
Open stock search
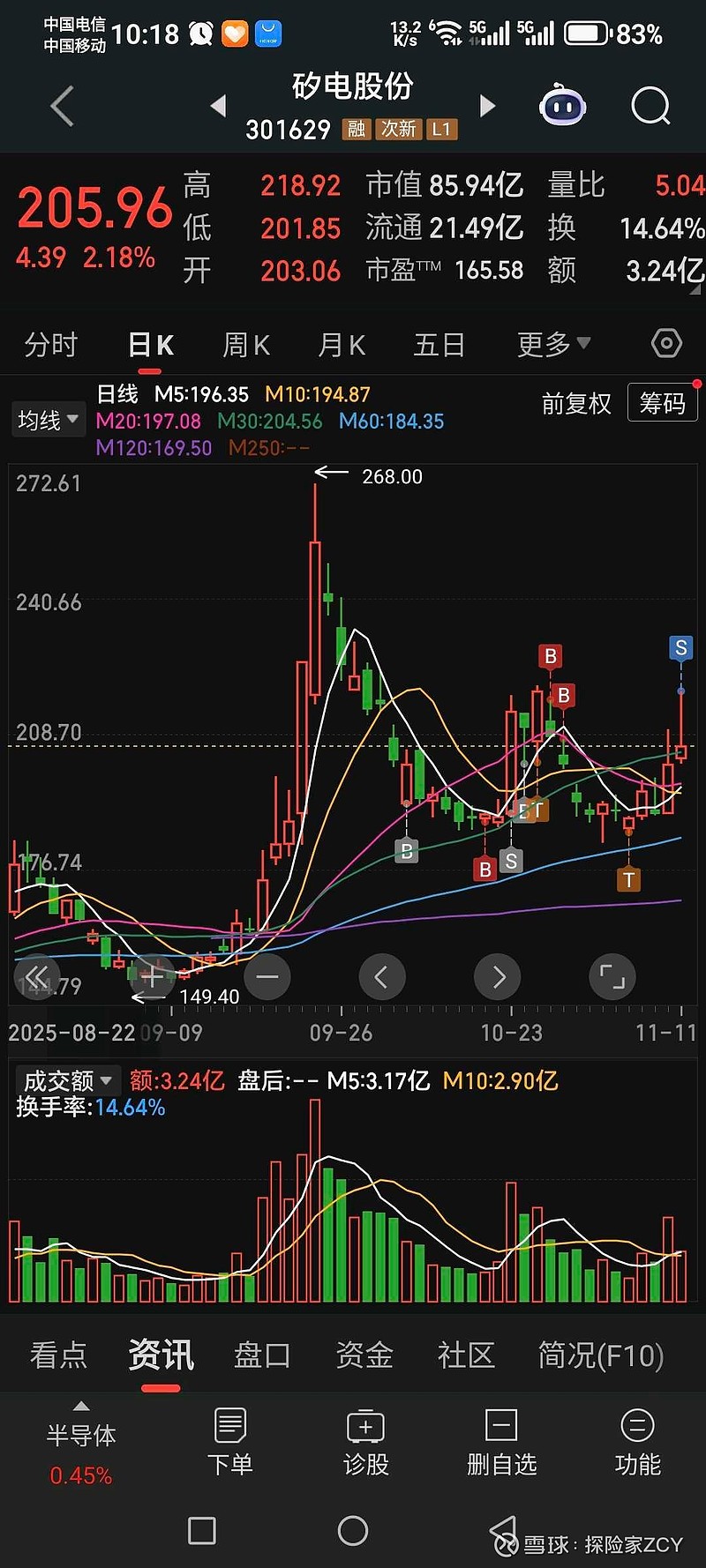click(650, 105)
